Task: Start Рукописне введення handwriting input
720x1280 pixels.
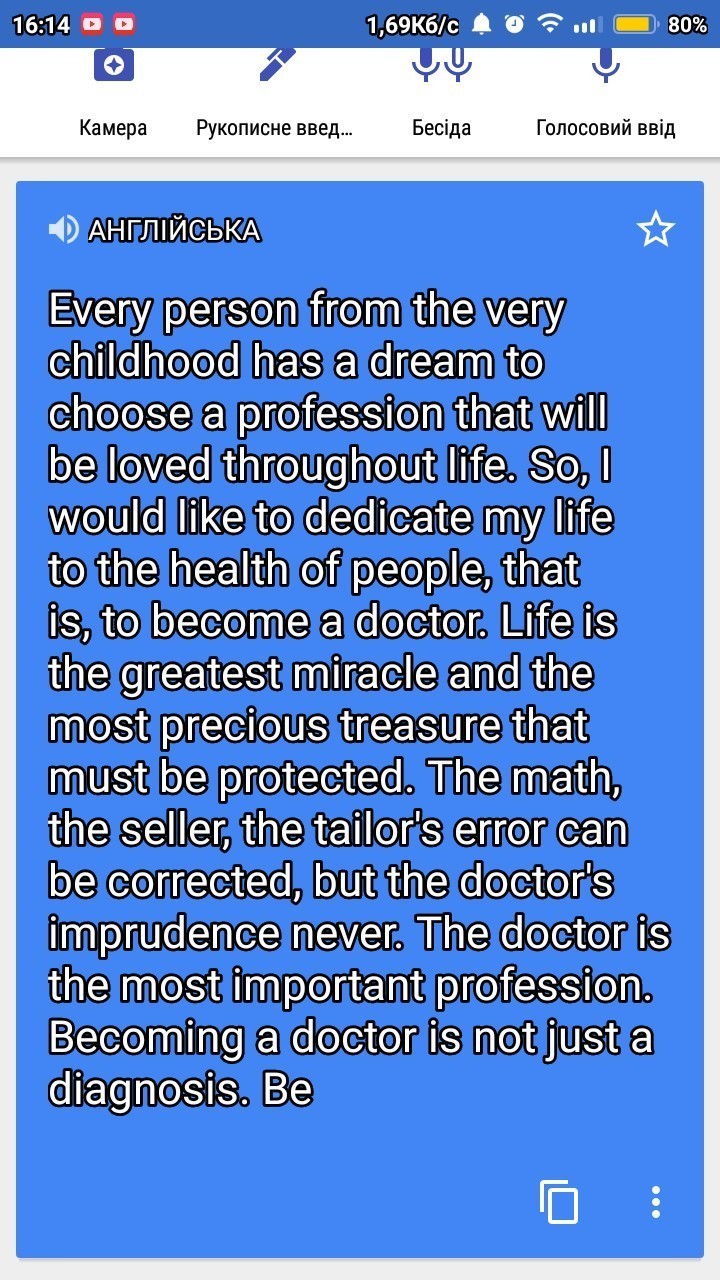Action: coord(274,94)
